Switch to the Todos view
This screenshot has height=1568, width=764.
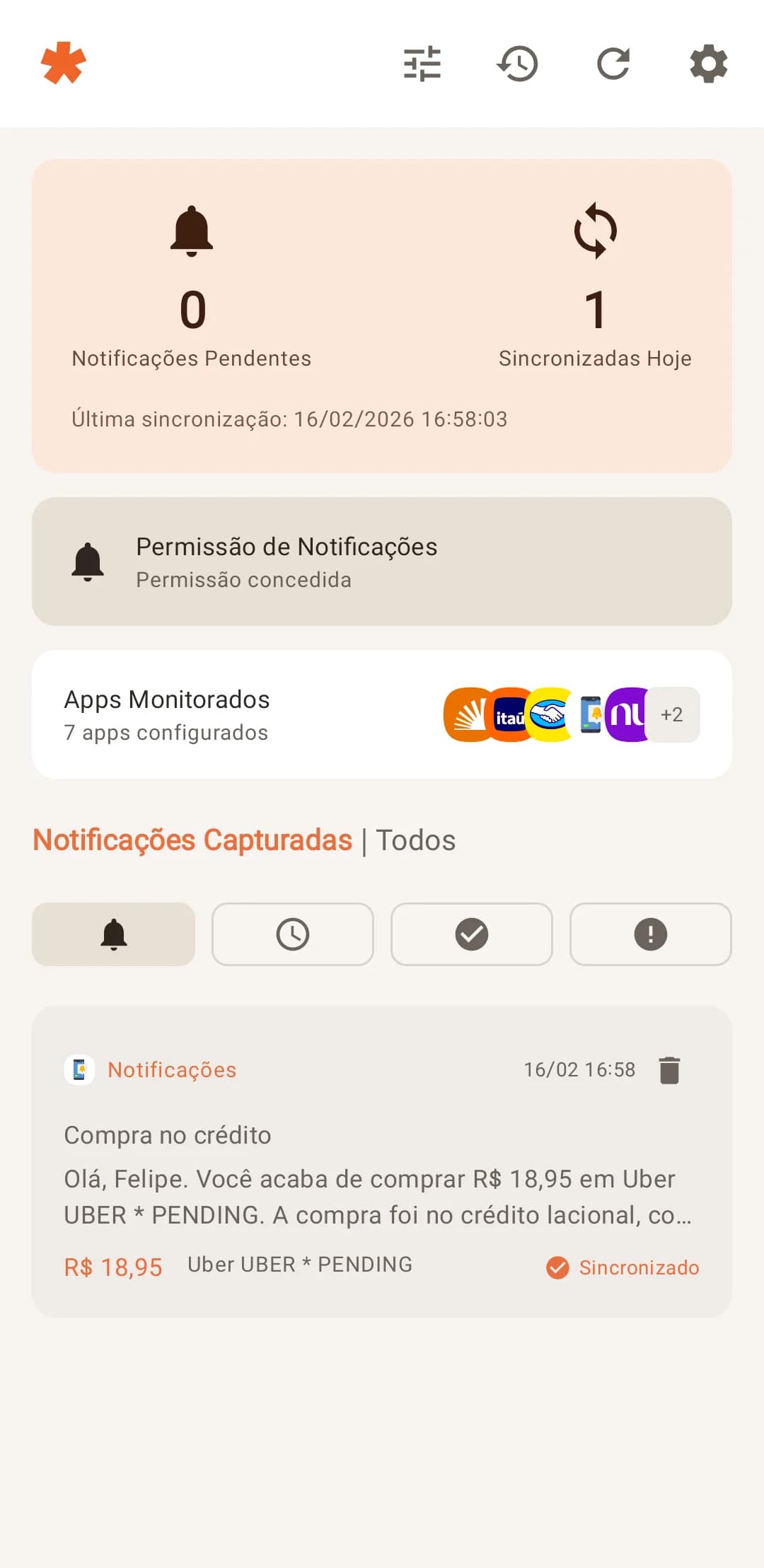415,840
